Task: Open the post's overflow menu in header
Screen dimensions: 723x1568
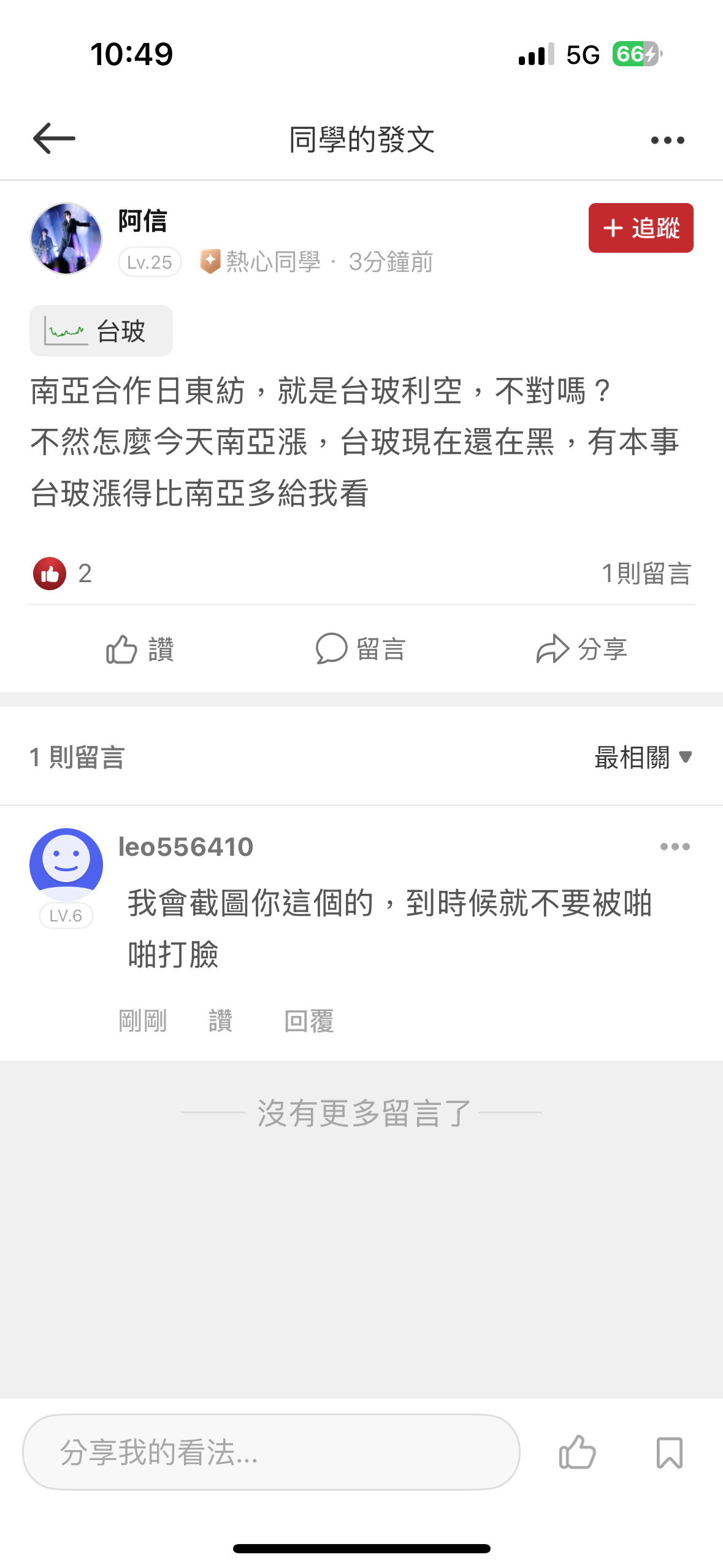Action: 667,140
